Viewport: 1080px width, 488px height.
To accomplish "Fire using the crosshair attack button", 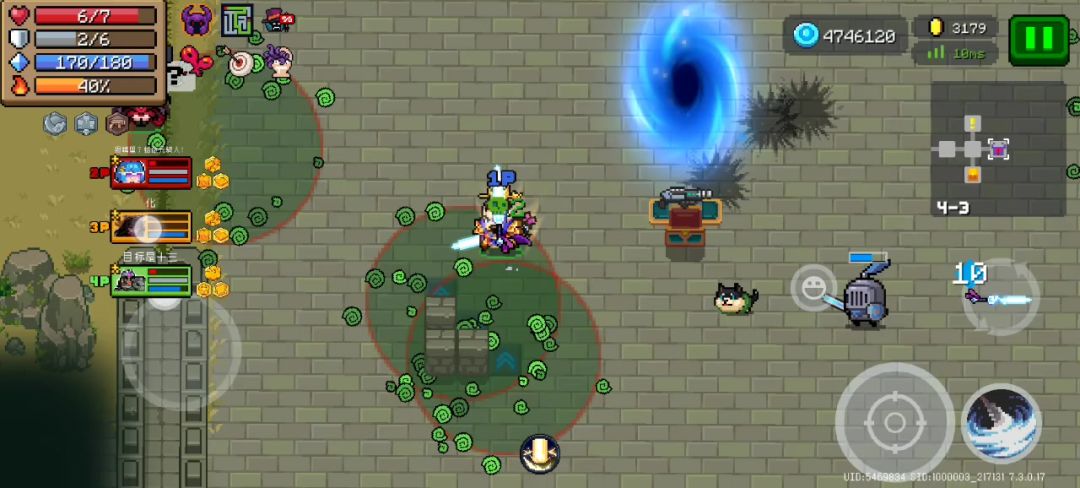I will click(x=894, y=422).
